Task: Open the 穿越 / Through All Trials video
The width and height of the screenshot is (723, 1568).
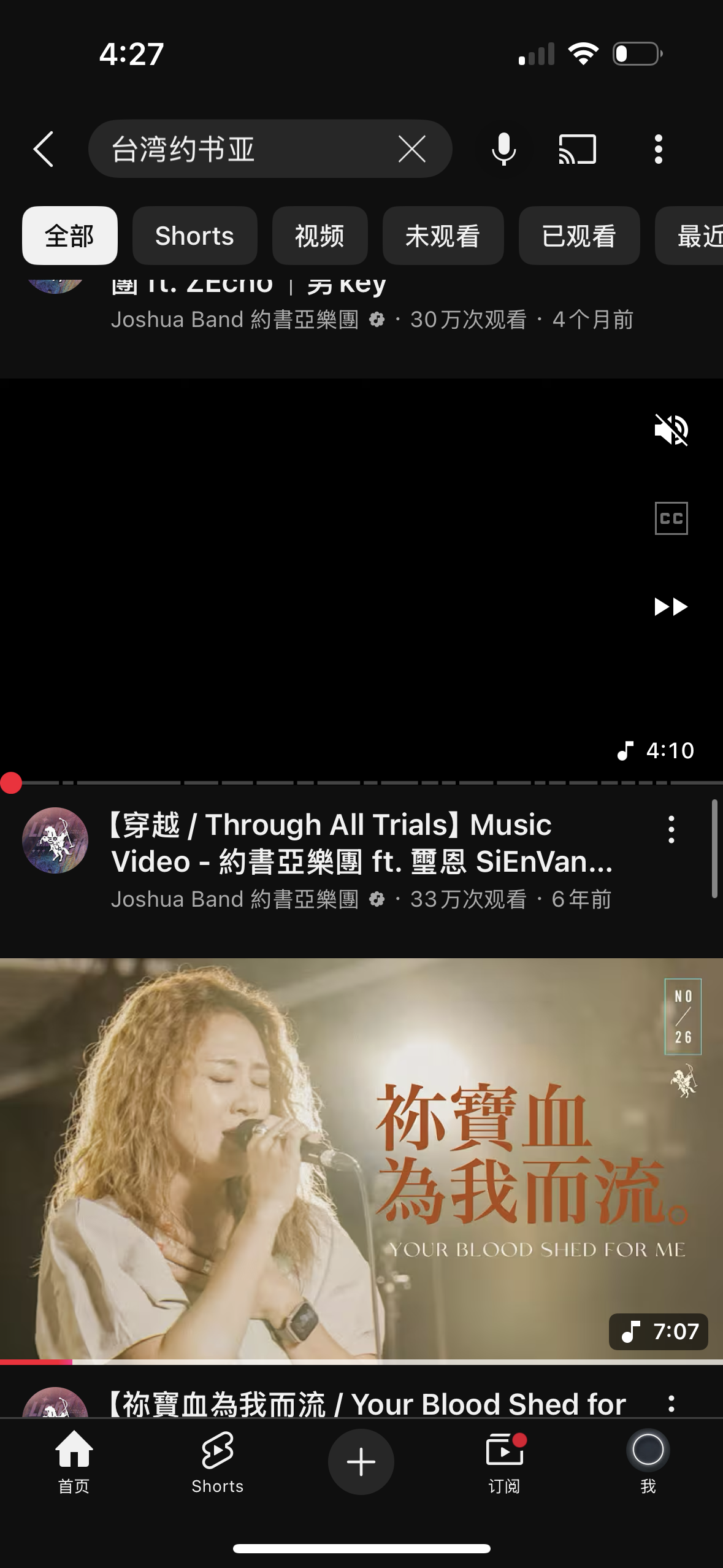Action: [x=362, y=843]
